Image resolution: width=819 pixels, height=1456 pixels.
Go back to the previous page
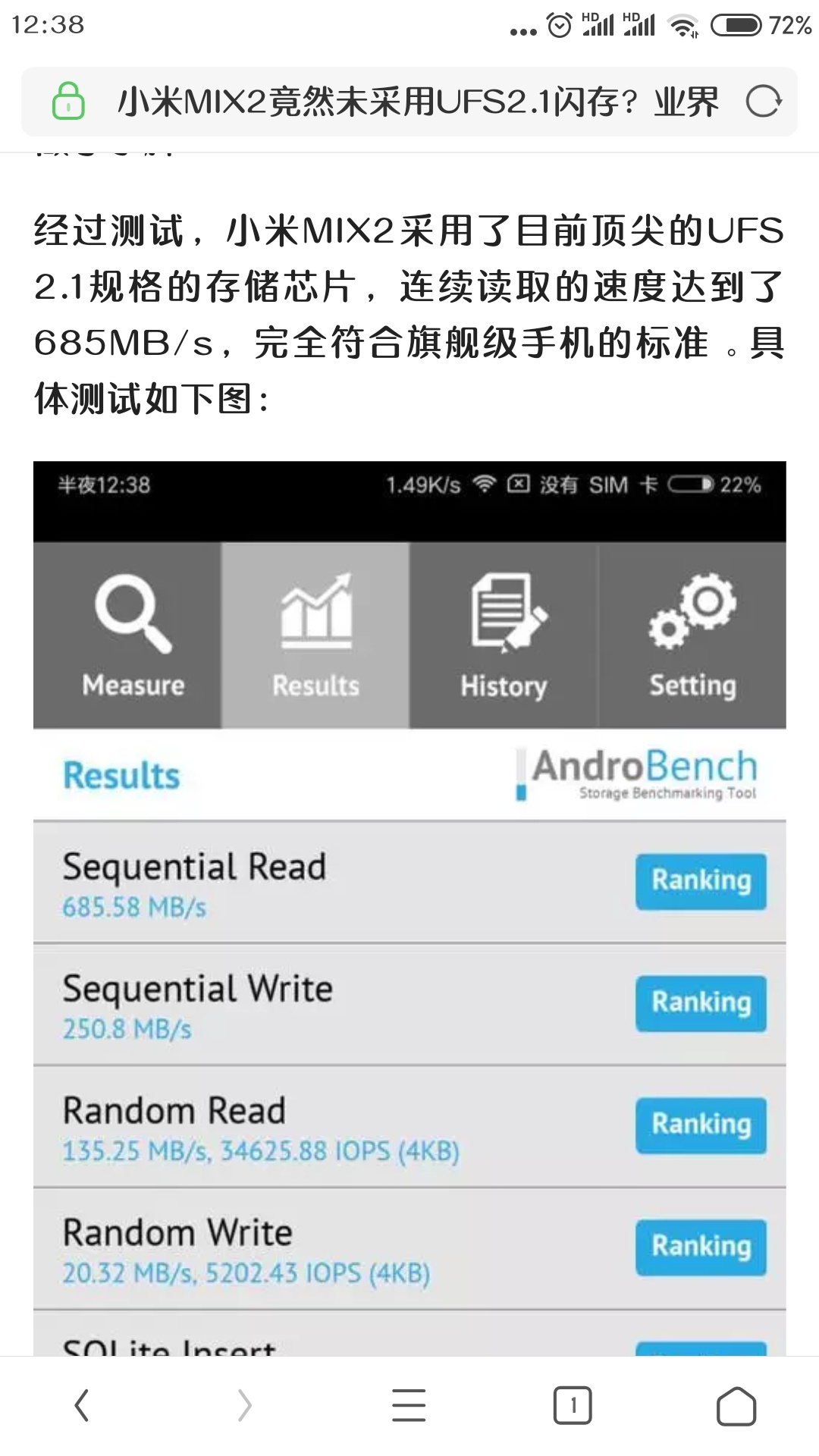pos(82,1405)
